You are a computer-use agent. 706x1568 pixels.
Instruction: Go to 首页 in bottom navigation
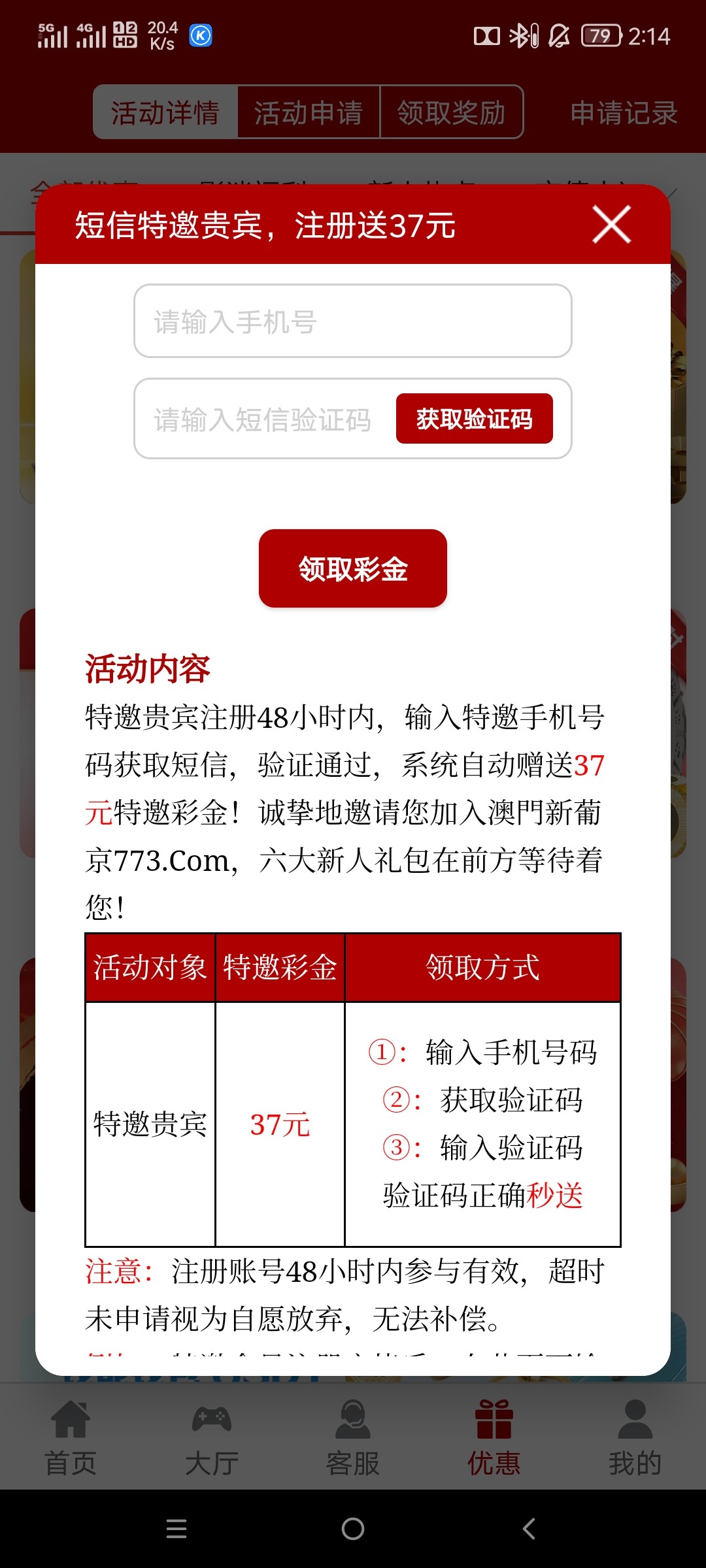(71, 1437)
